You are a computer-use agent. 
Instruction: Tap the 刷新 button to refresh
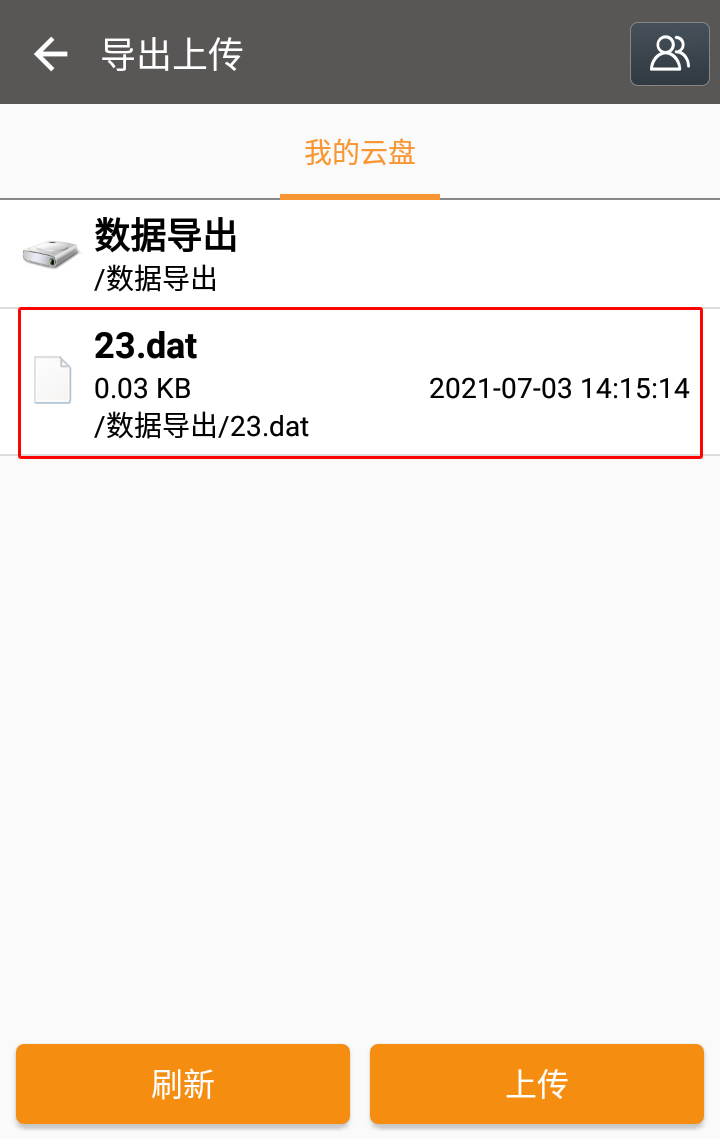tap(183, 1083)
